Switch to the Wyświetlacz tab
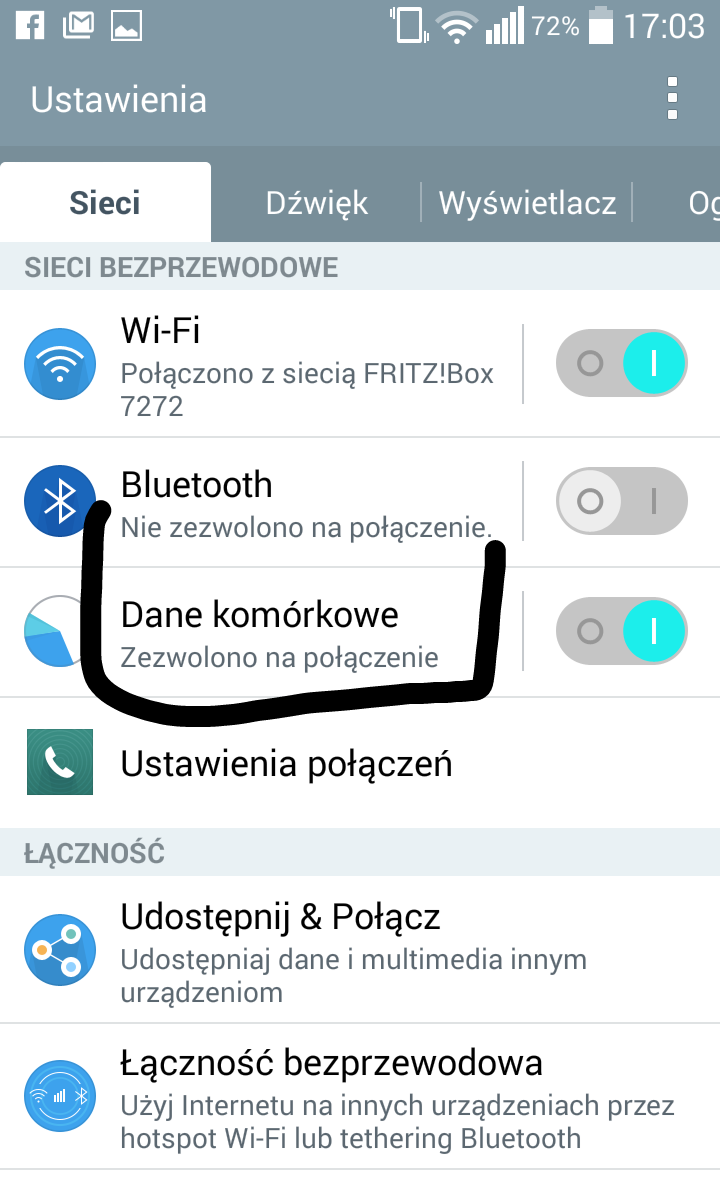Viewport: 720px width, 1188px height. click(x=527, y=204)
